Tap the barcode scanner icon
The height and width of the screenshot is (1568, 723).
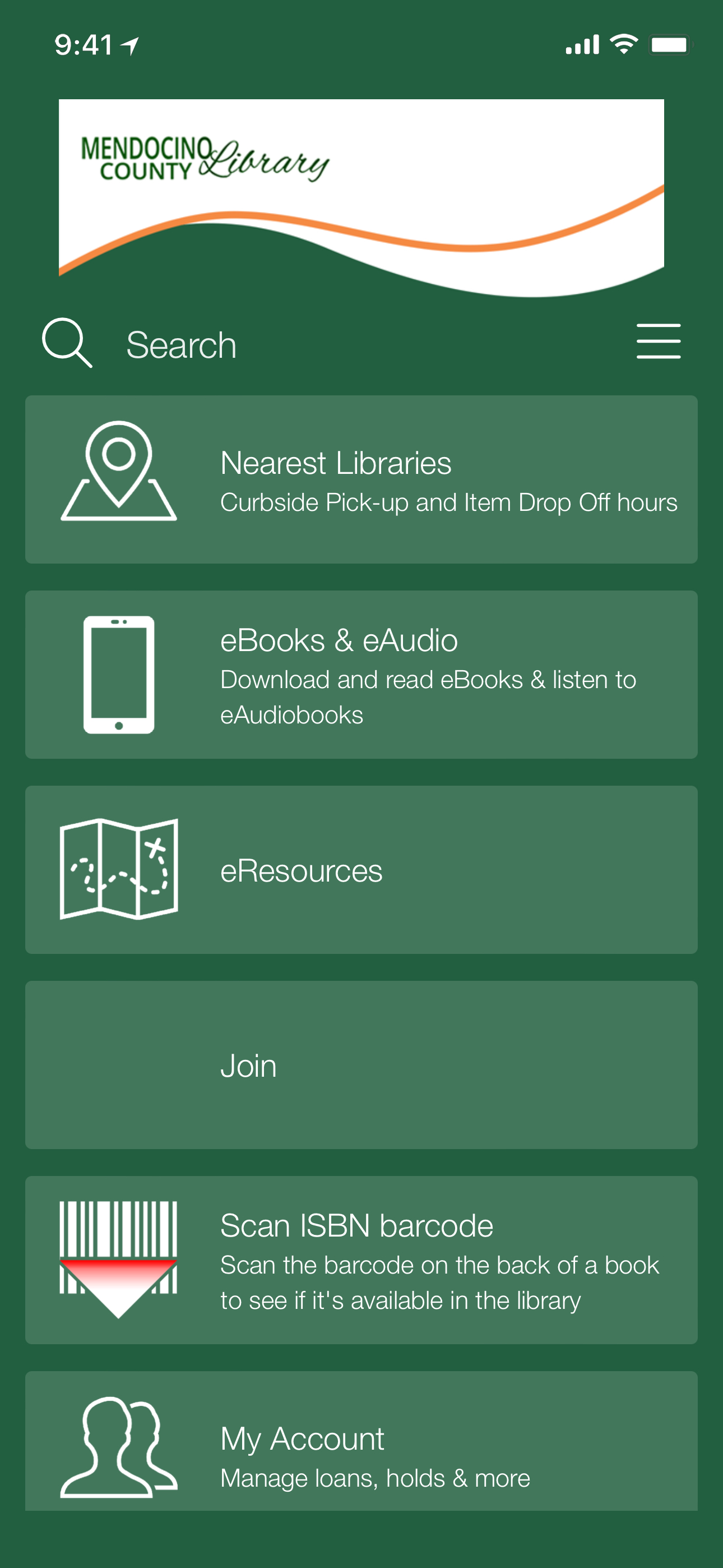coord(119,1257)
